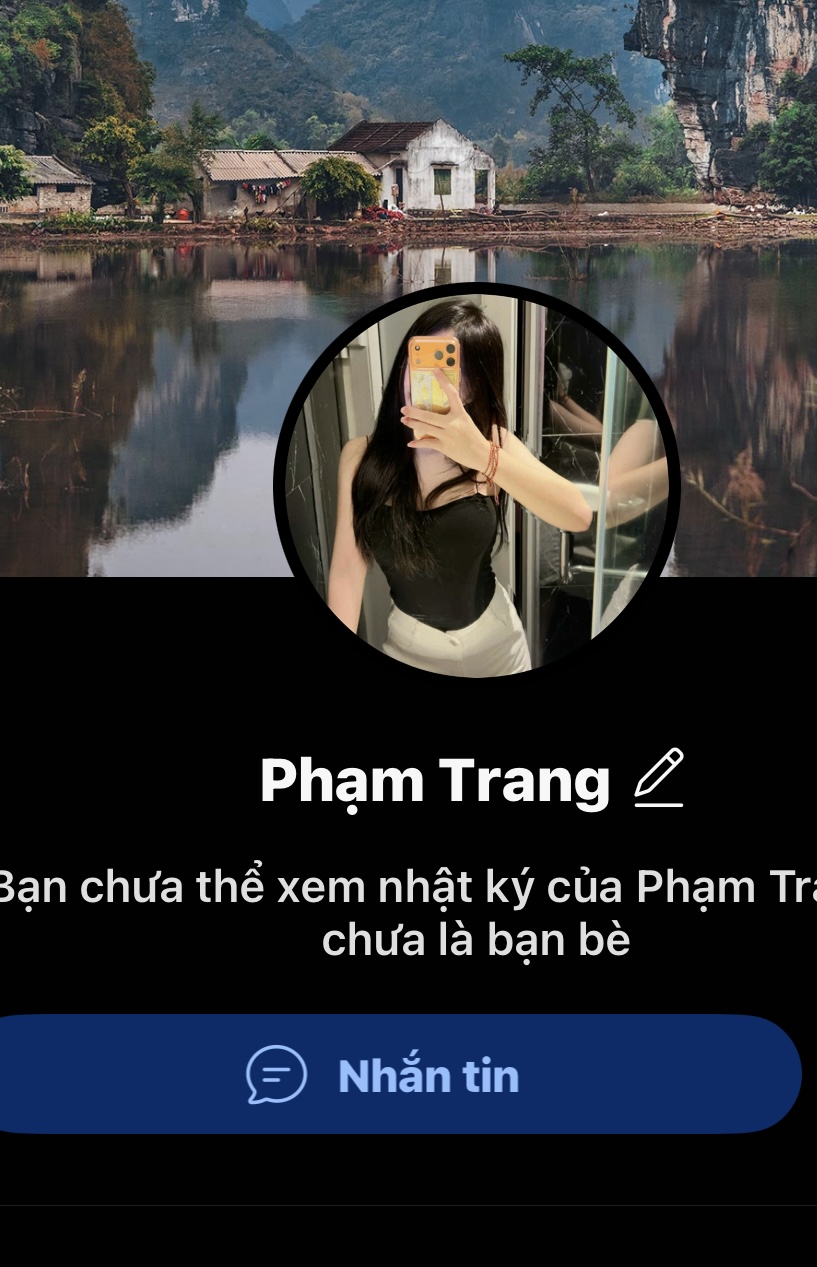Tap the edit pencil beside Phạm Trang
This screenshot has height=1267, width=817.
(x=659, y=778)
